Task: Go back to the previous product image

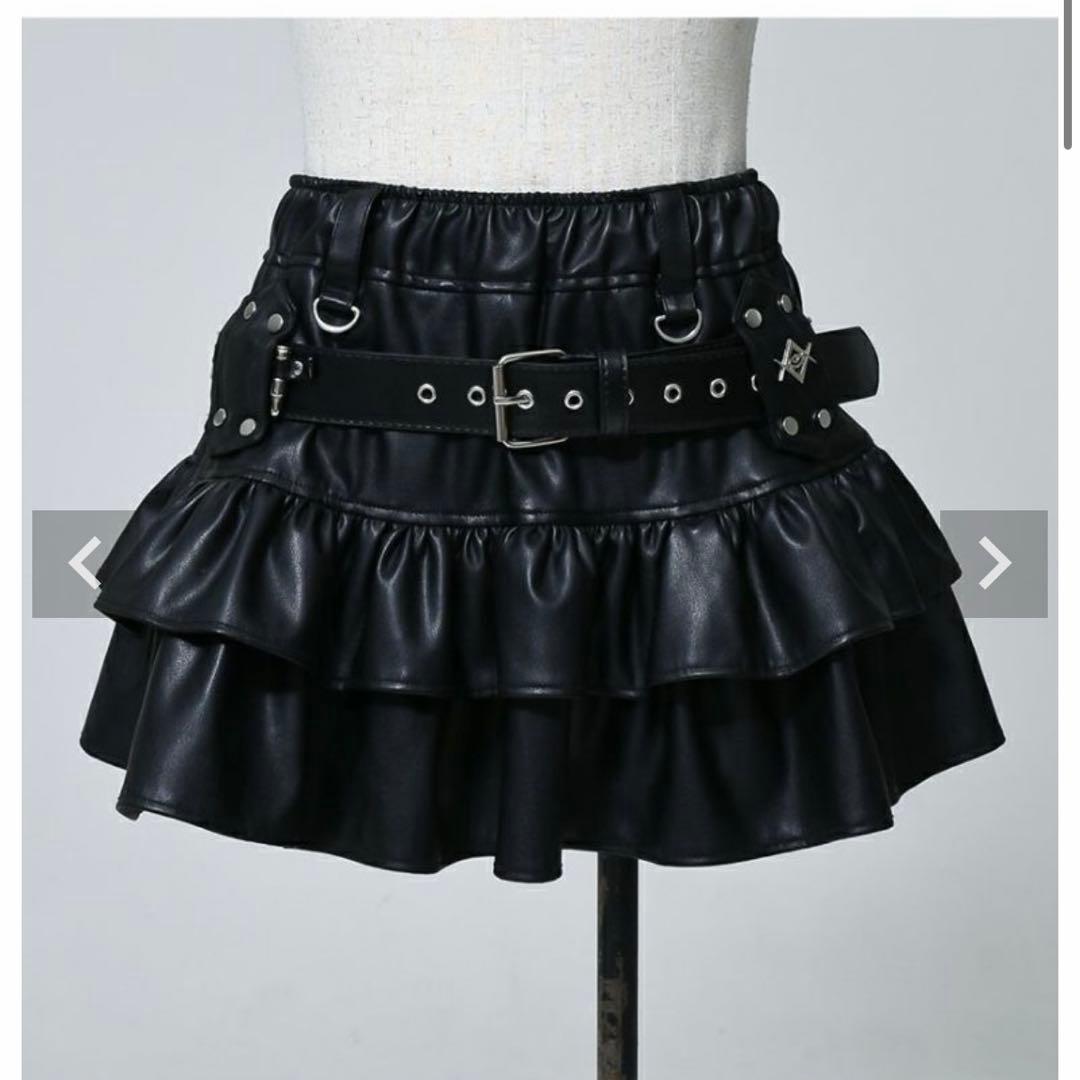Action: pyautogui.click(x=85, y=564)
